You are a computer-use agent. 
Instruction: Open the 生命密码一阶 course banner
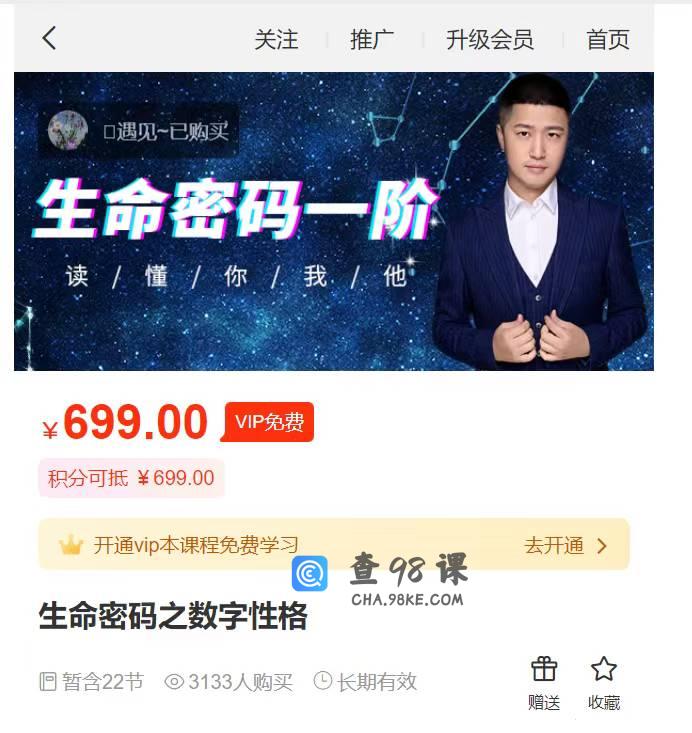(x=333, y=221)
